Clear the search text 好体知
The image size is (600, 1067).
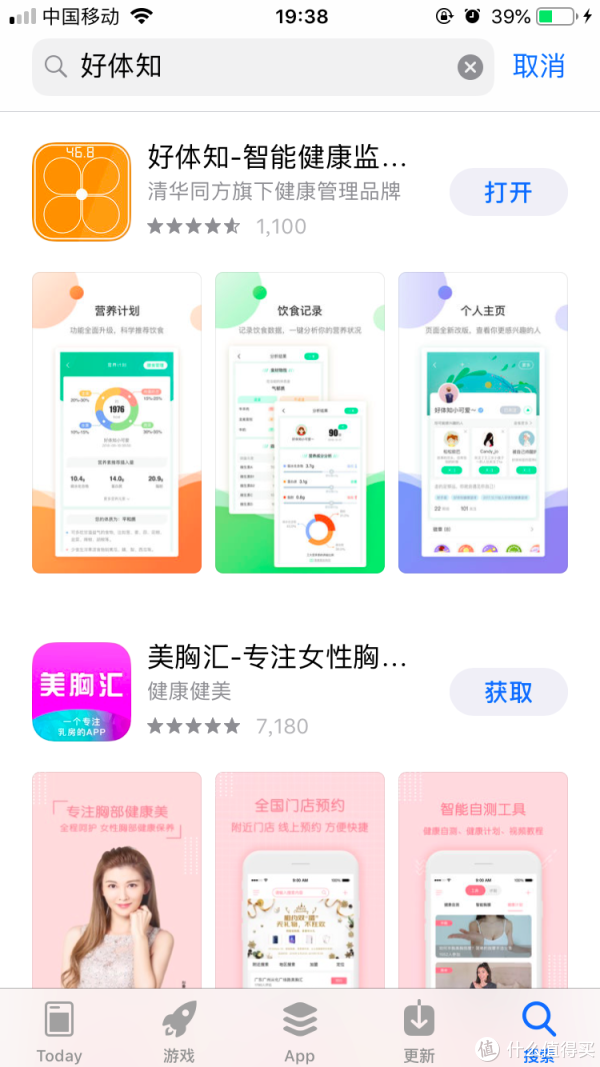tap(470, 67)
